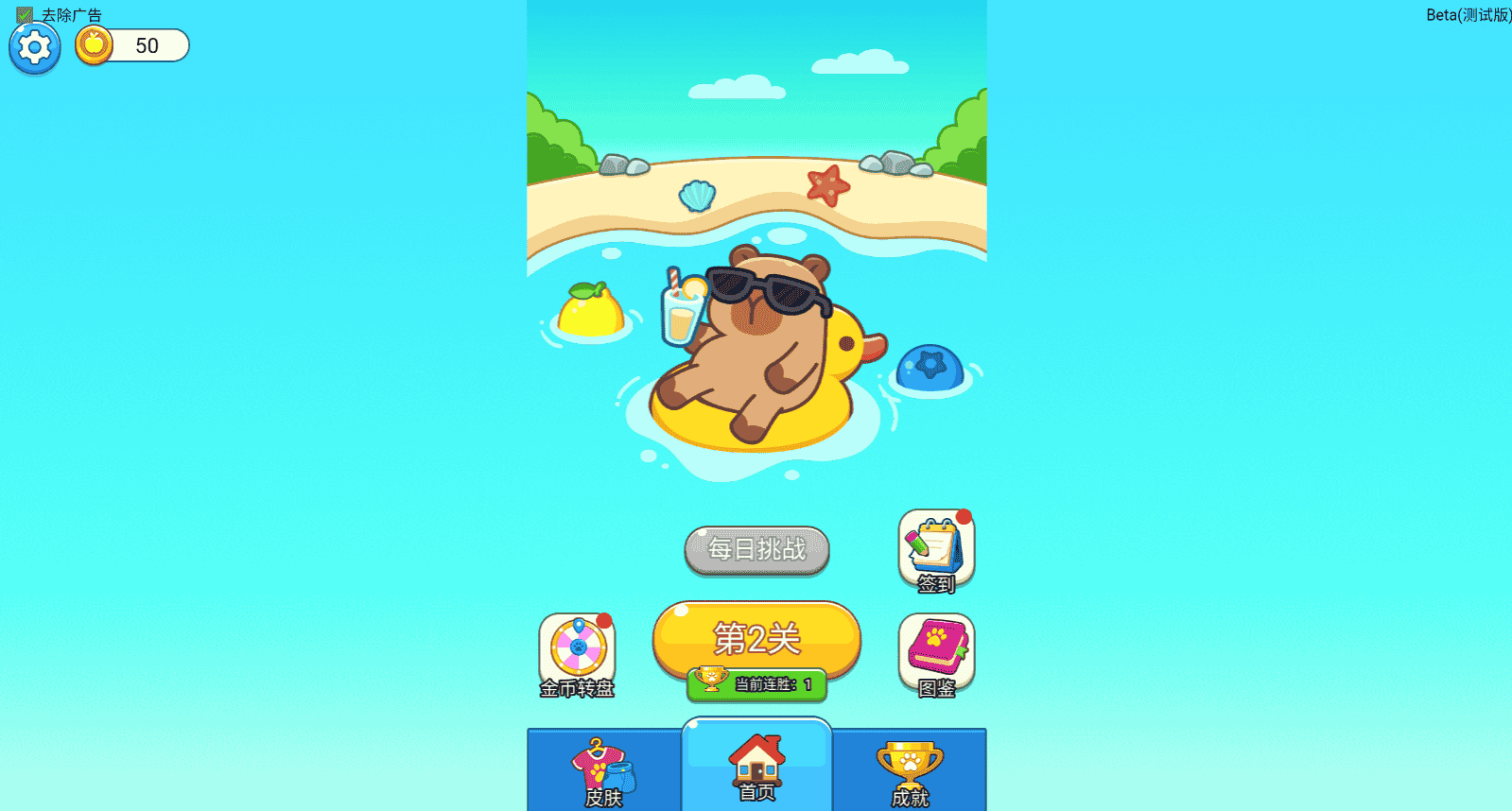This screenshot has width=1512, height=811.
Task: Switch to the 皮肤 tab
Action: [x=603, y=771]
